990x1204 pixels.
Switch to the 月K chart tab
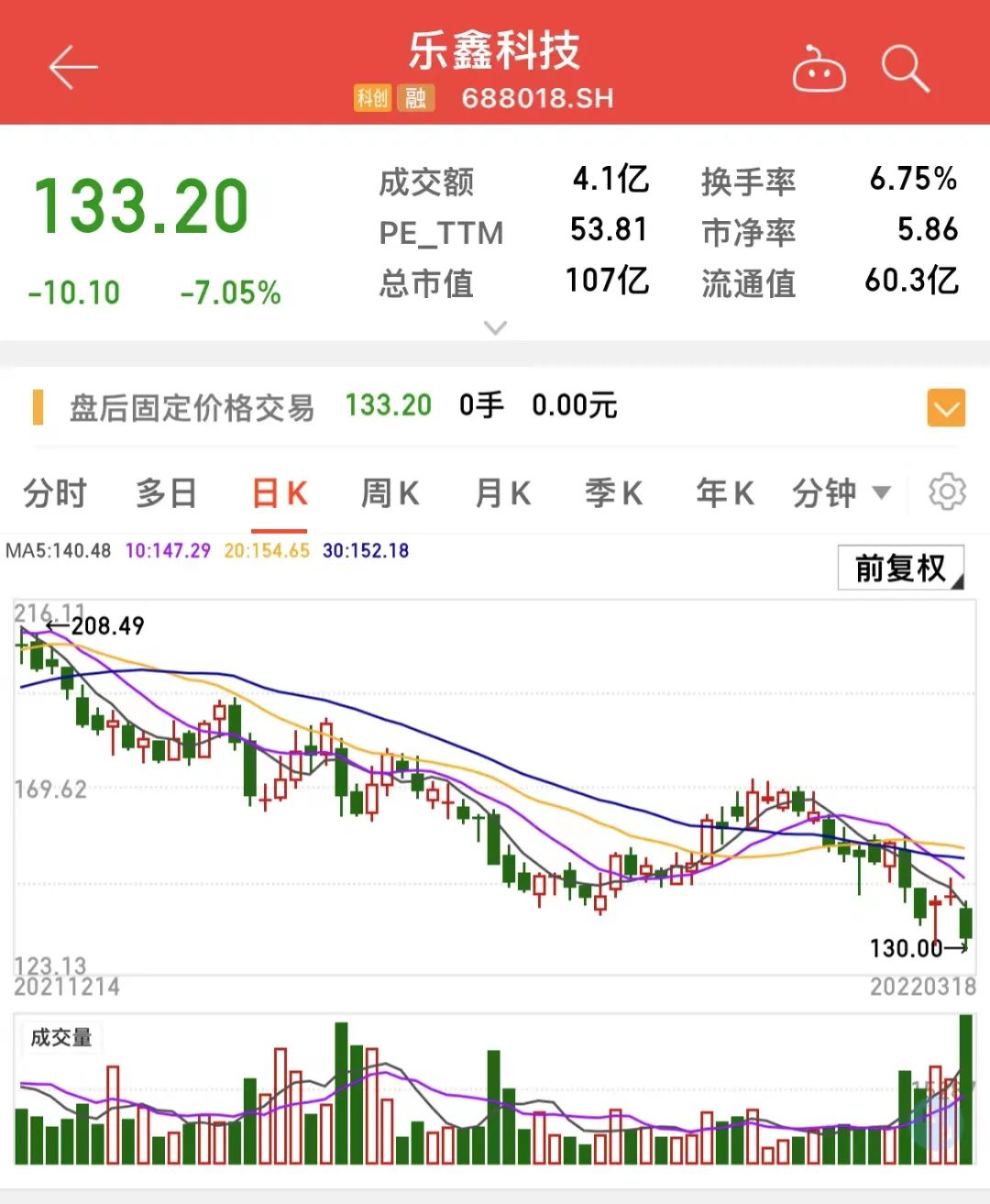tap(502, 493)
